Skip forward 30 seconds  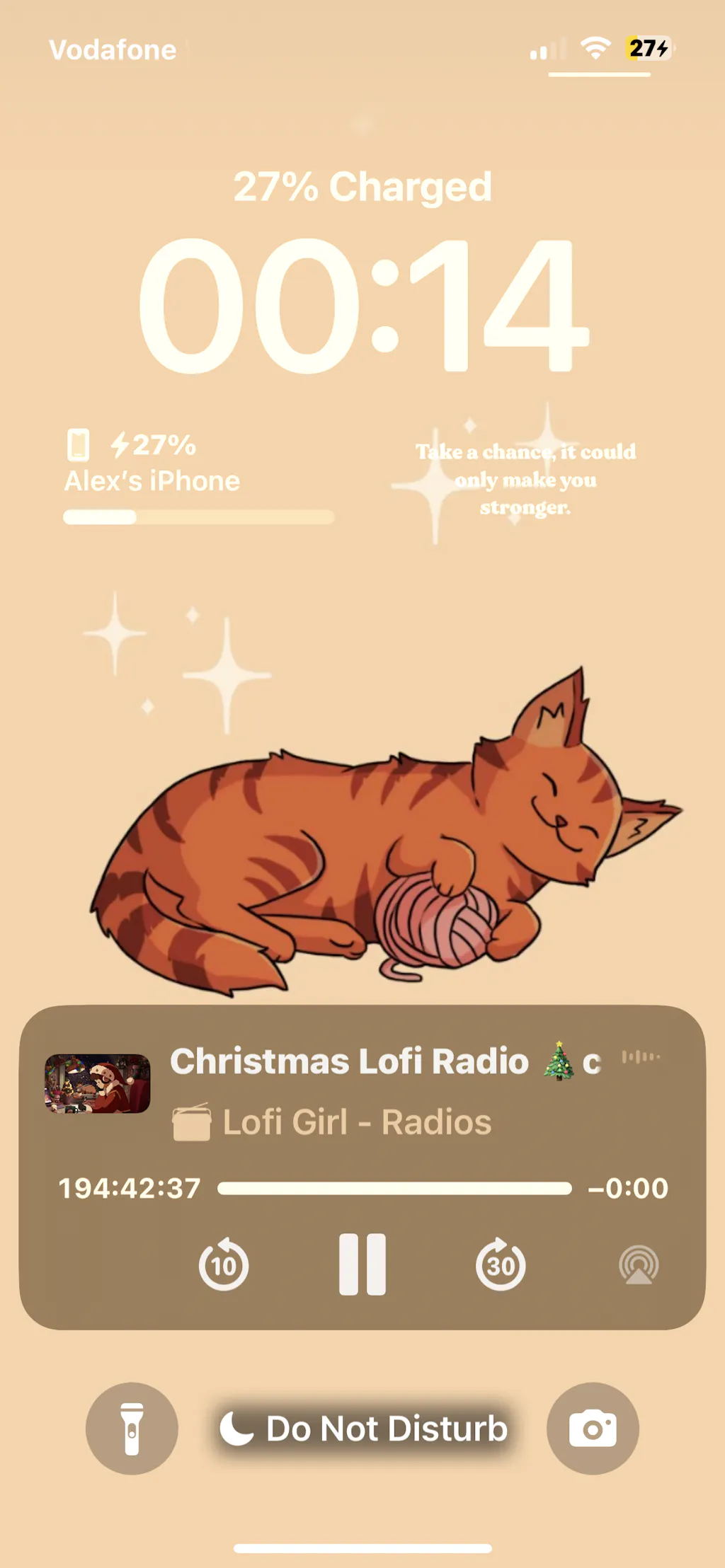pos(501,1264)
